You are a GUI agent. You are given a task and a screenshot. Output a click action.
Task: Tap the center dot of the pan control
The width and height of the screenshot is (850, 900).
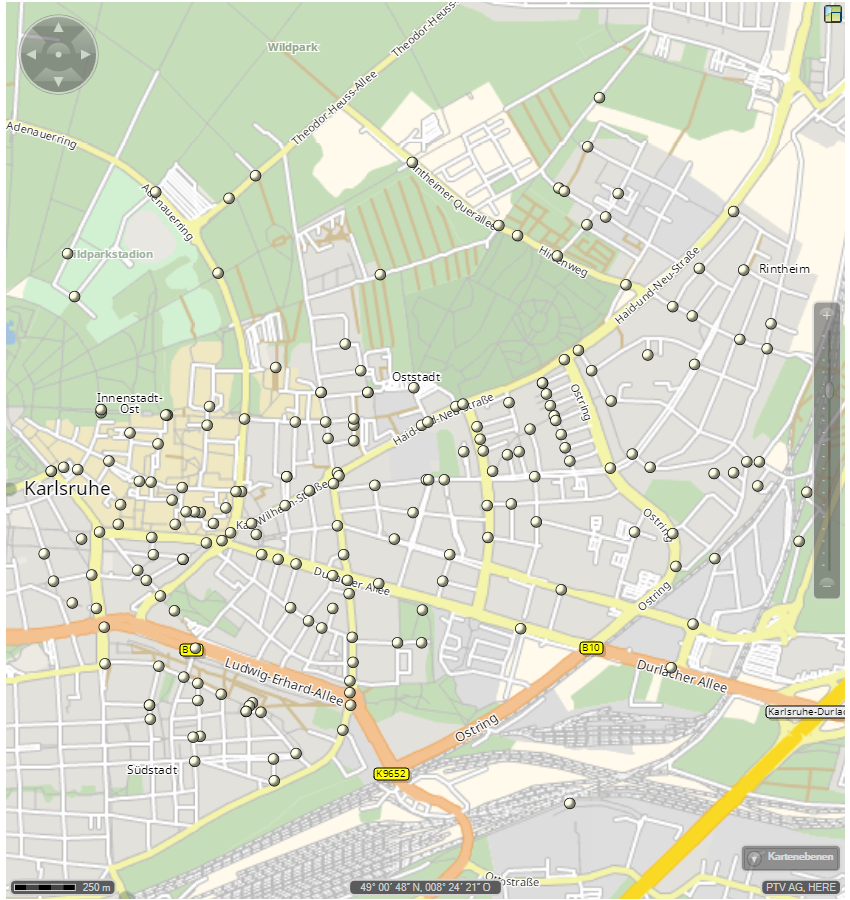coord(58,54)
